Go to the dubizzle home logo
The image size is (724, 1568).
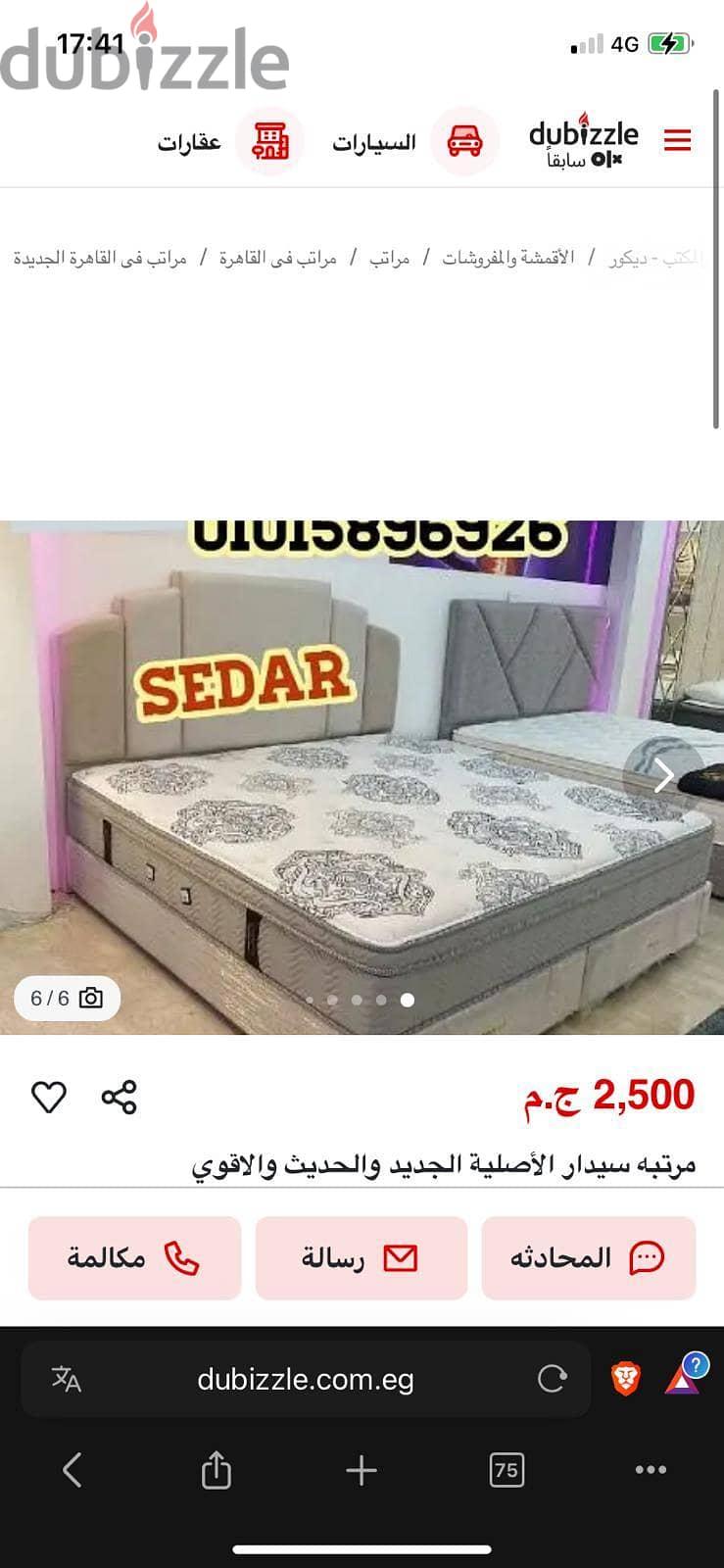(x=583, y=141)
